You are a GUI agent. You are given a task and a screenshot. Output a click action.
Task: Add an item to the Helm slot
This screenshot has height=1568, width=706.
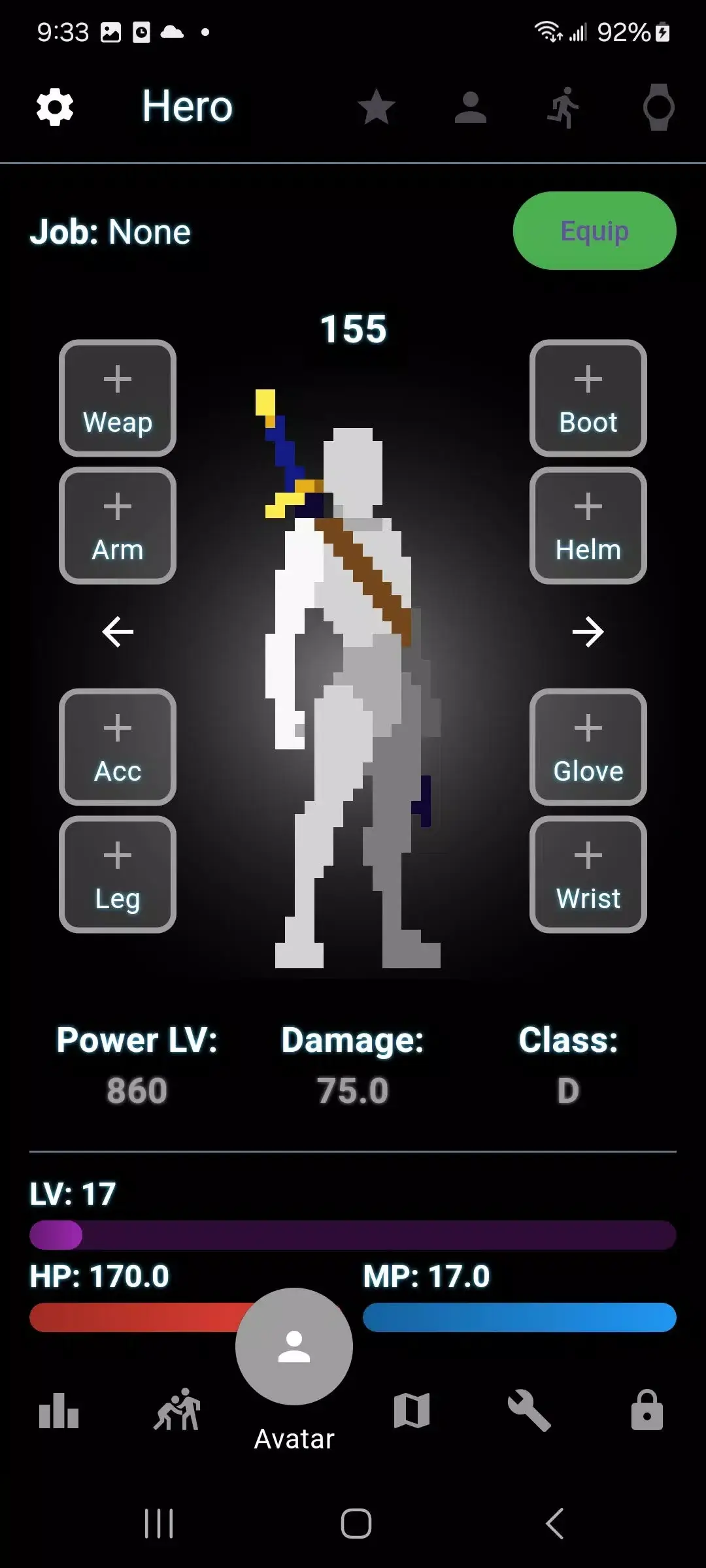point(588,525)
